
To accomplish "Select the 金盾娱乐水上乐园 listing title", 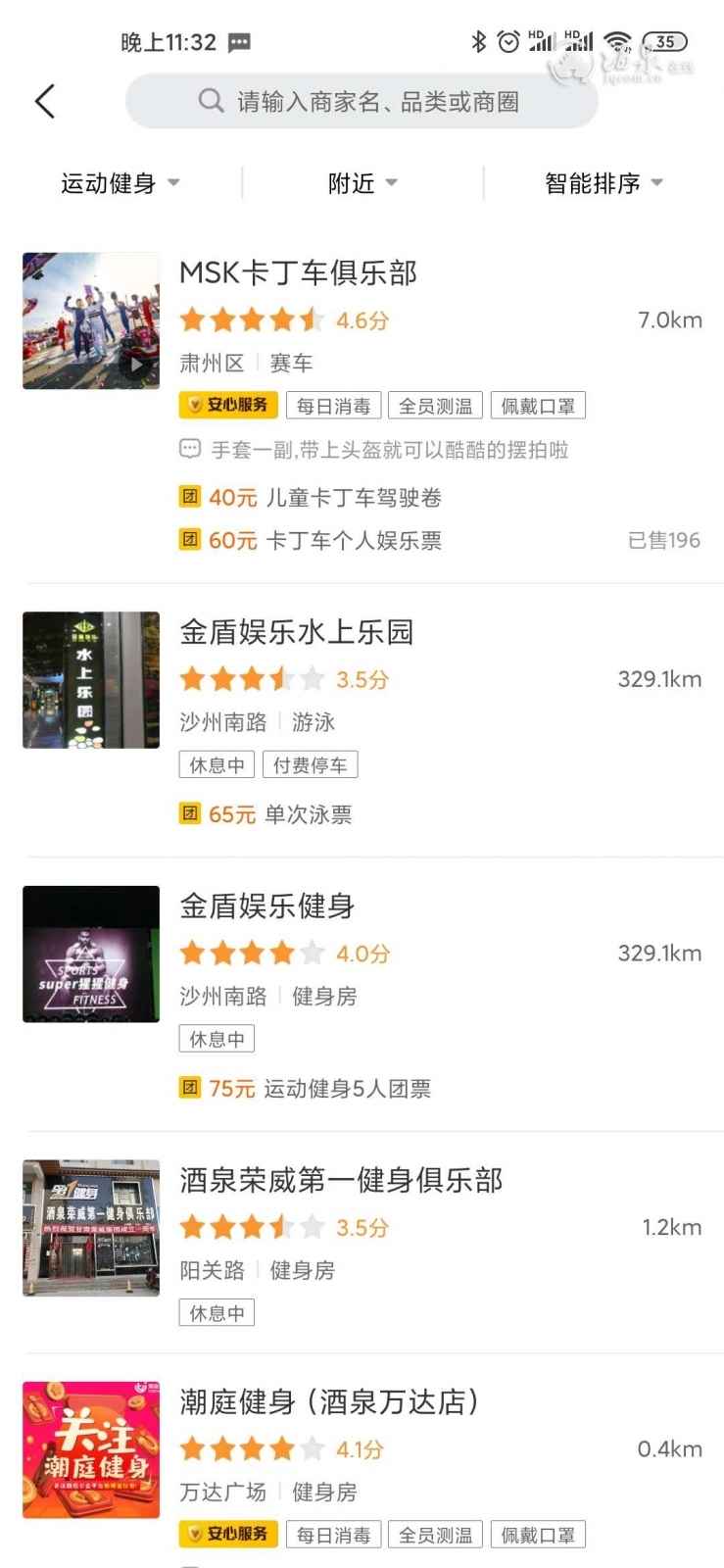I will coord(296,632).
